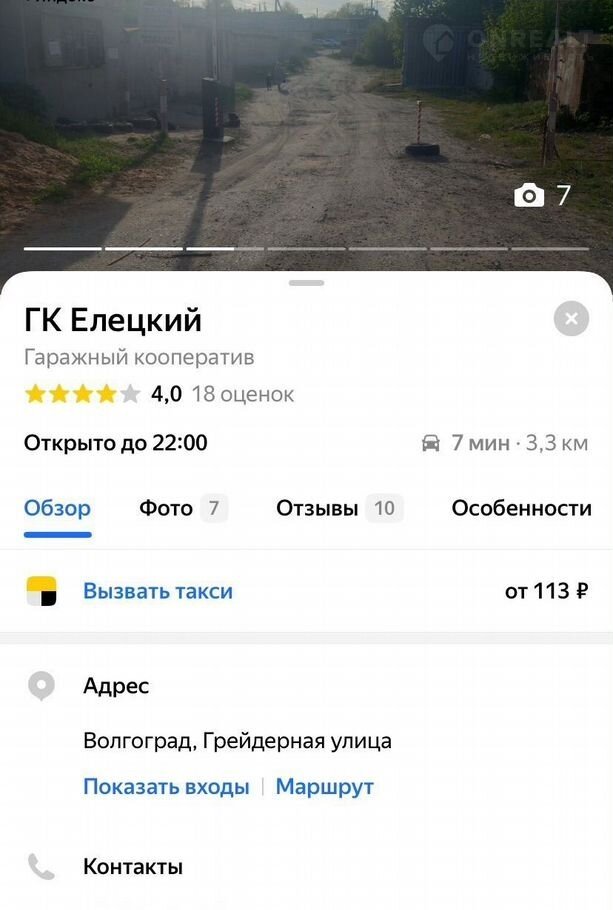Order a taxi via Вызвать такси
This screenshot has width=613, height=910.
click(157, 591)
